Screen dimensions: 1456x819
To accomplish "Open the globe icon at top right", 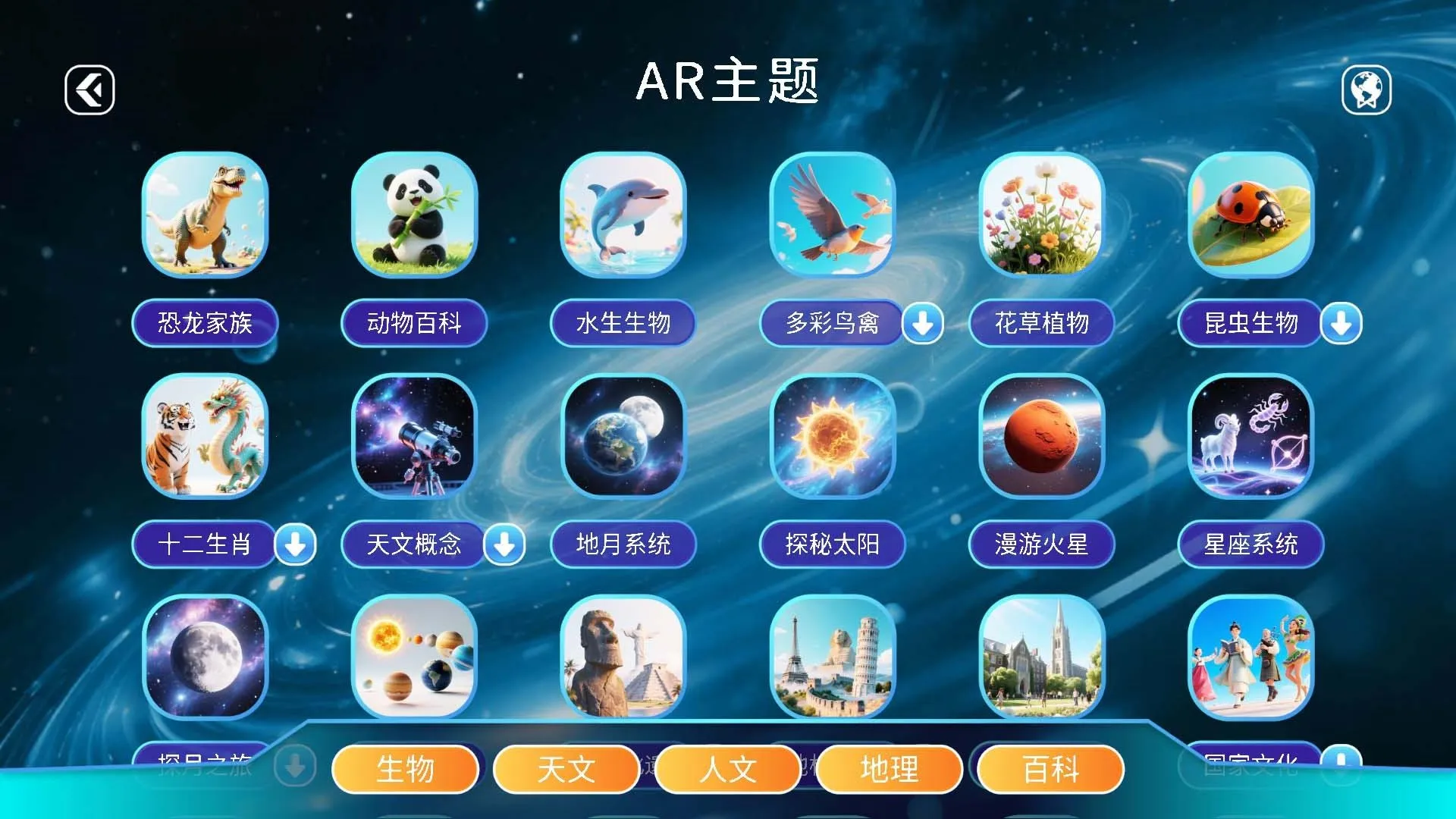I will (x=1367, y=90).
